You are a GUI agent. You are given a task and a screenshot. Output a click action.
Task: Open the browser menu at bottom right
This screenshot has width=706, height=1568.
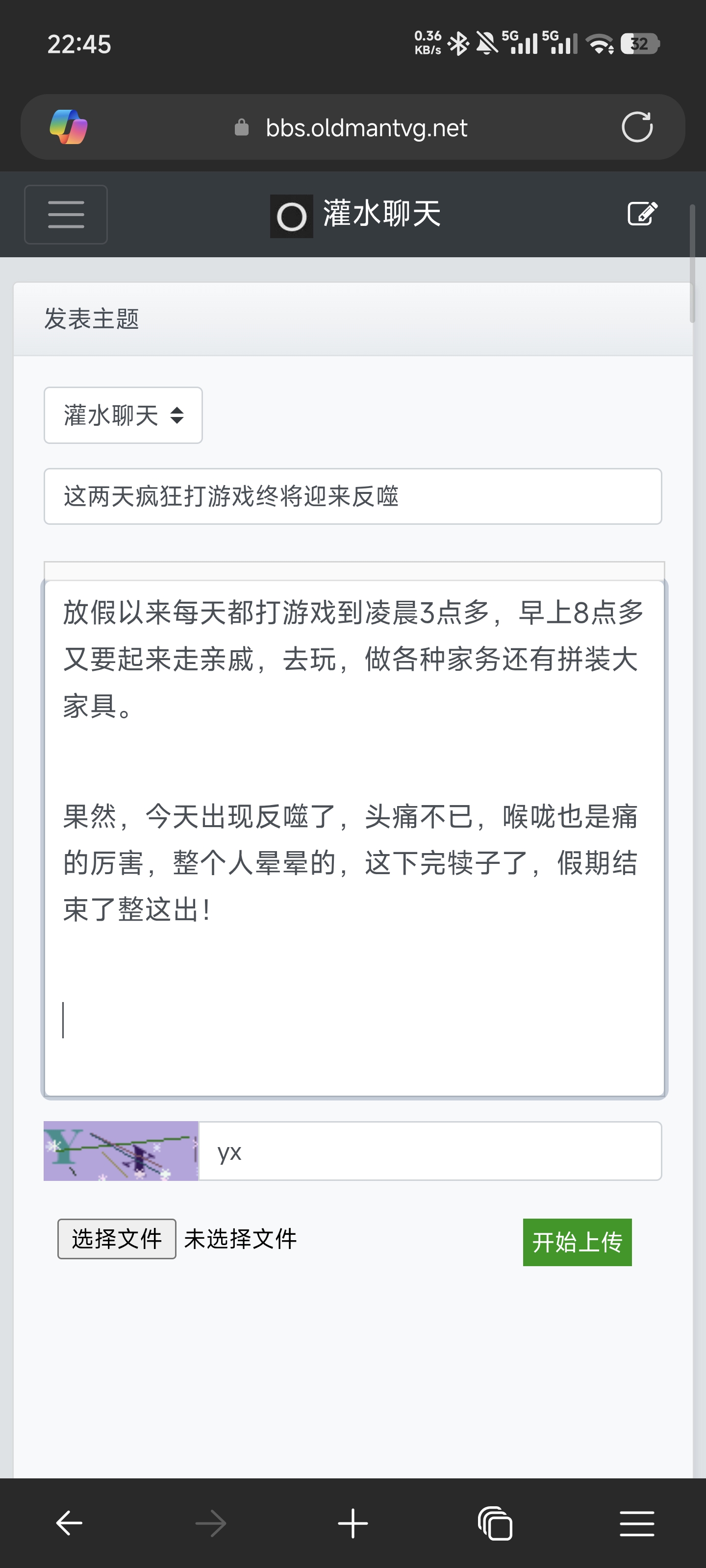(636, 1523)
